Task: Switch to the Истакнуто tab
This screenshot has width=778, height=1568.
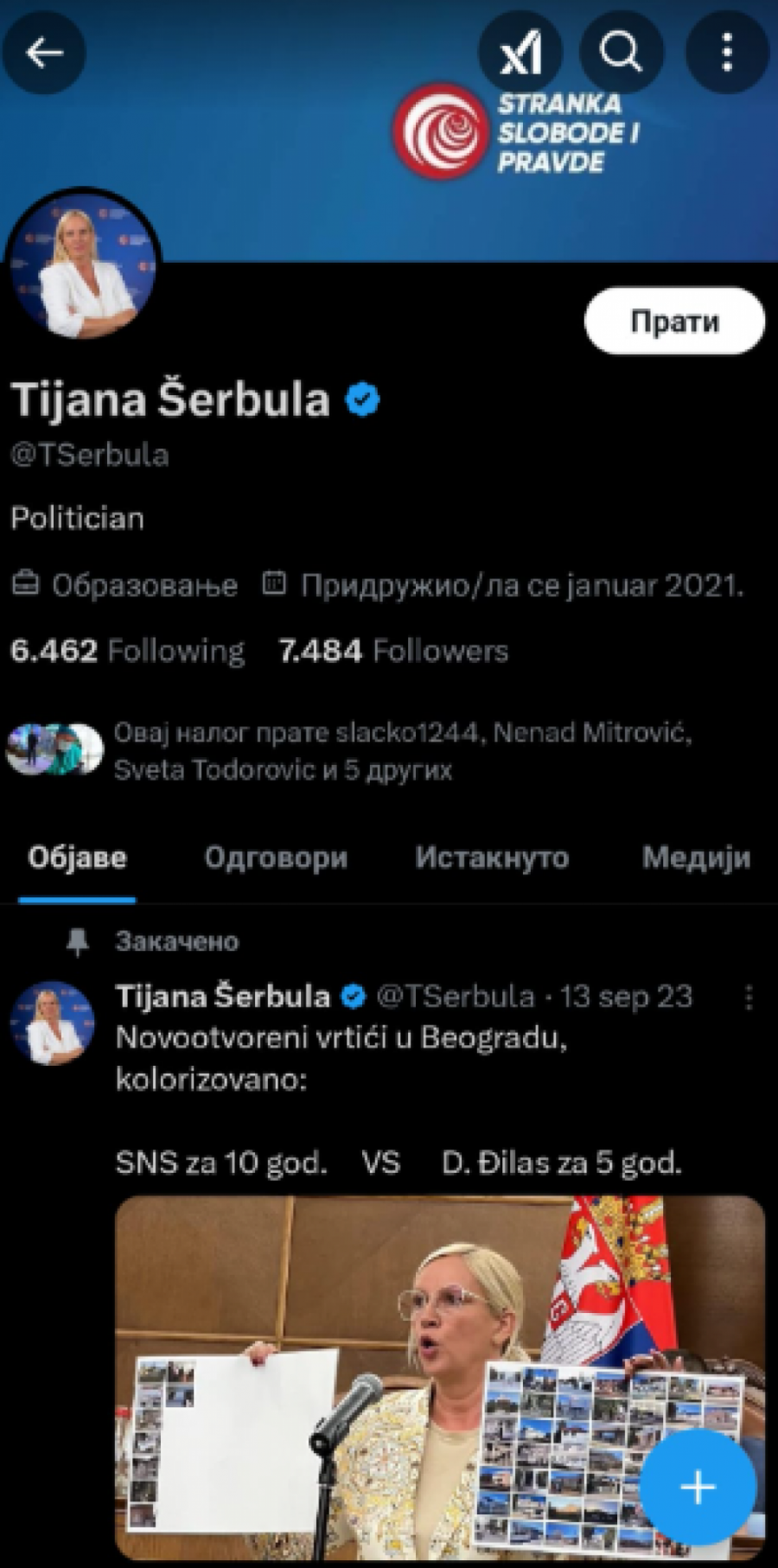Action: [492, 857]
